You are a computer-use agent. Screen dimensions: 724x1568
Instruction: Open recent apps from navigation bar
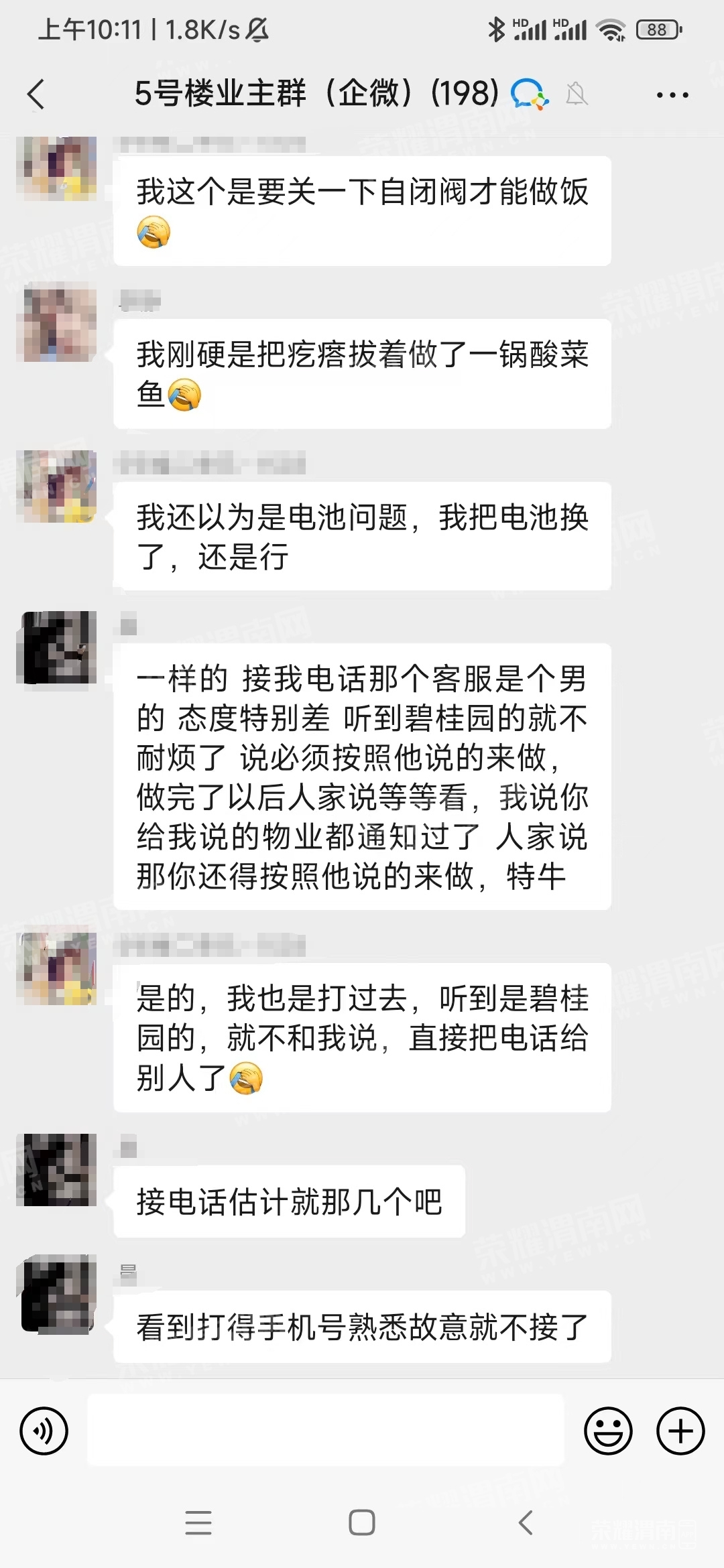[x=198, y=1523]
